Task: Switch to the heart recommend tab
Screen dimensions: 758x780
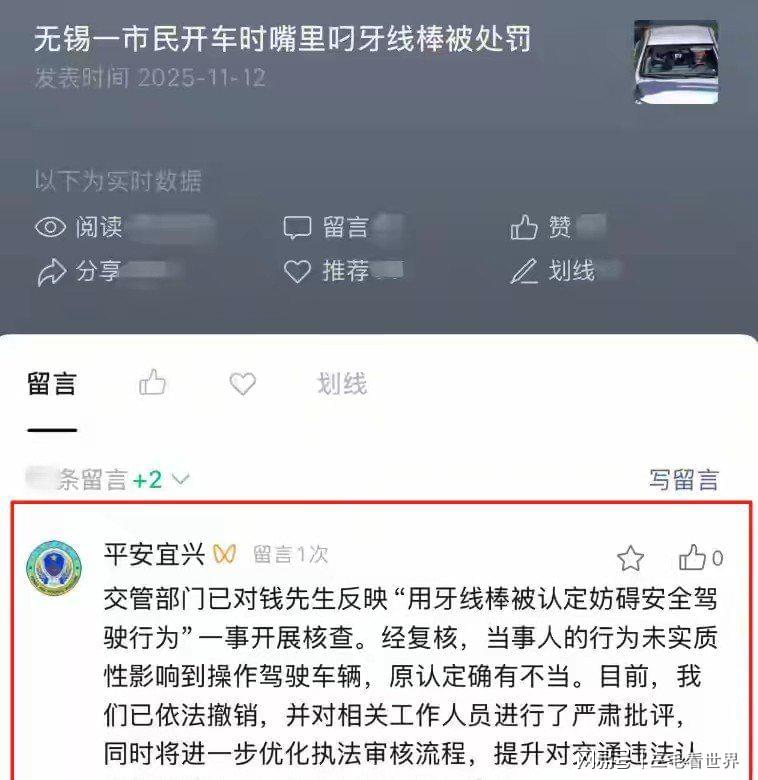Action: [242, 383]
